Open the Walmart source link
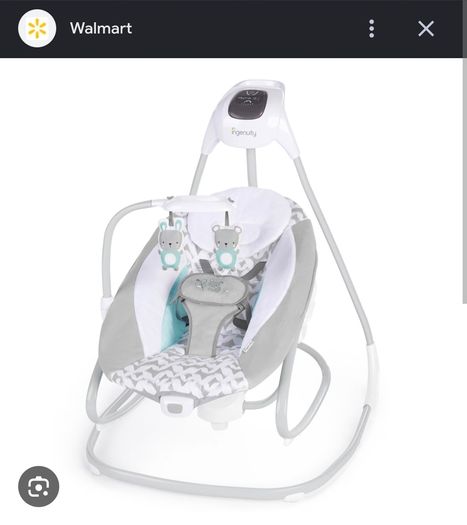Viewport: 467px width, 525px height. pyautogui.click(x=101, y=28)
